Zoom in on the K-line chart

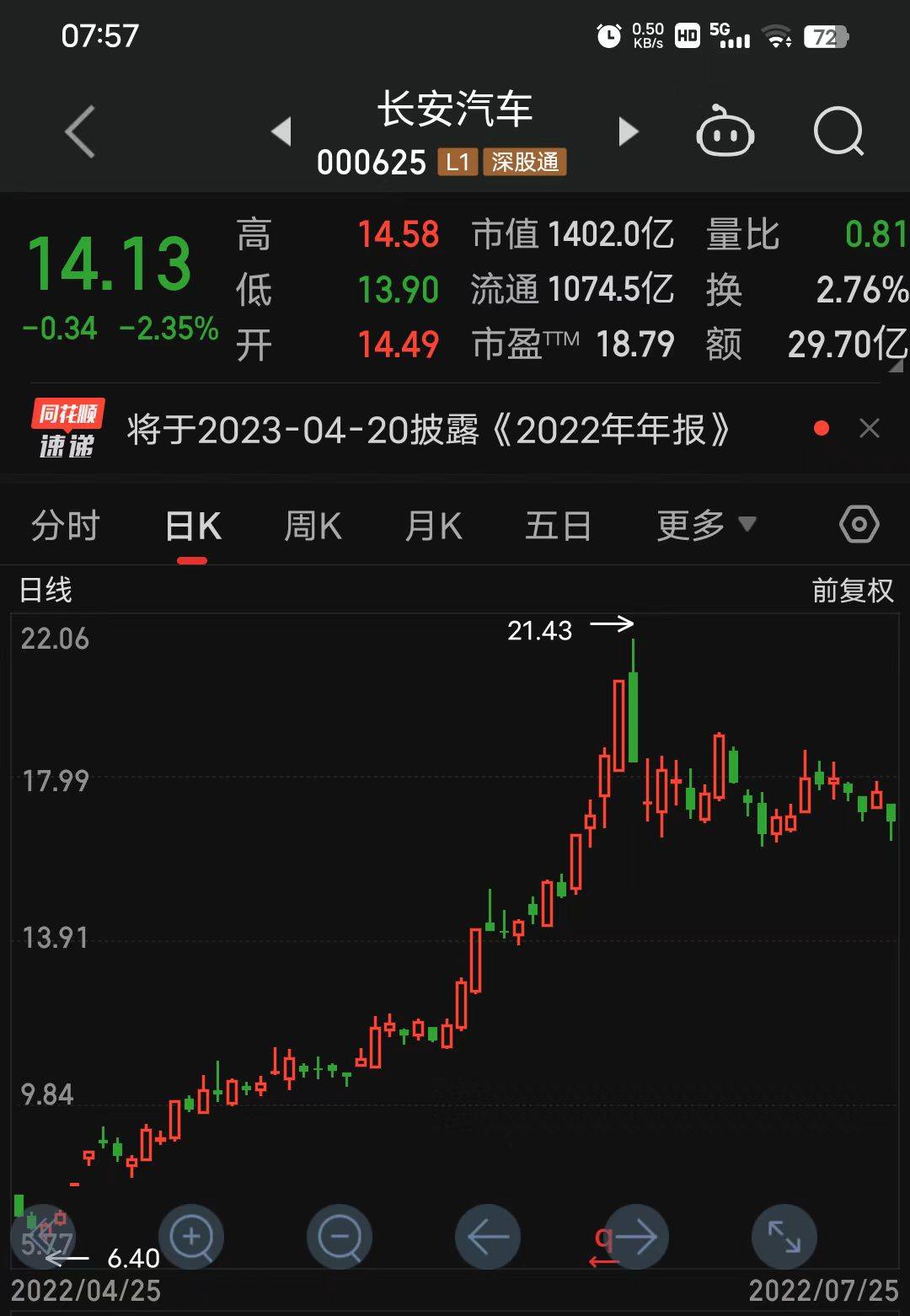[x=191, y=1237]
